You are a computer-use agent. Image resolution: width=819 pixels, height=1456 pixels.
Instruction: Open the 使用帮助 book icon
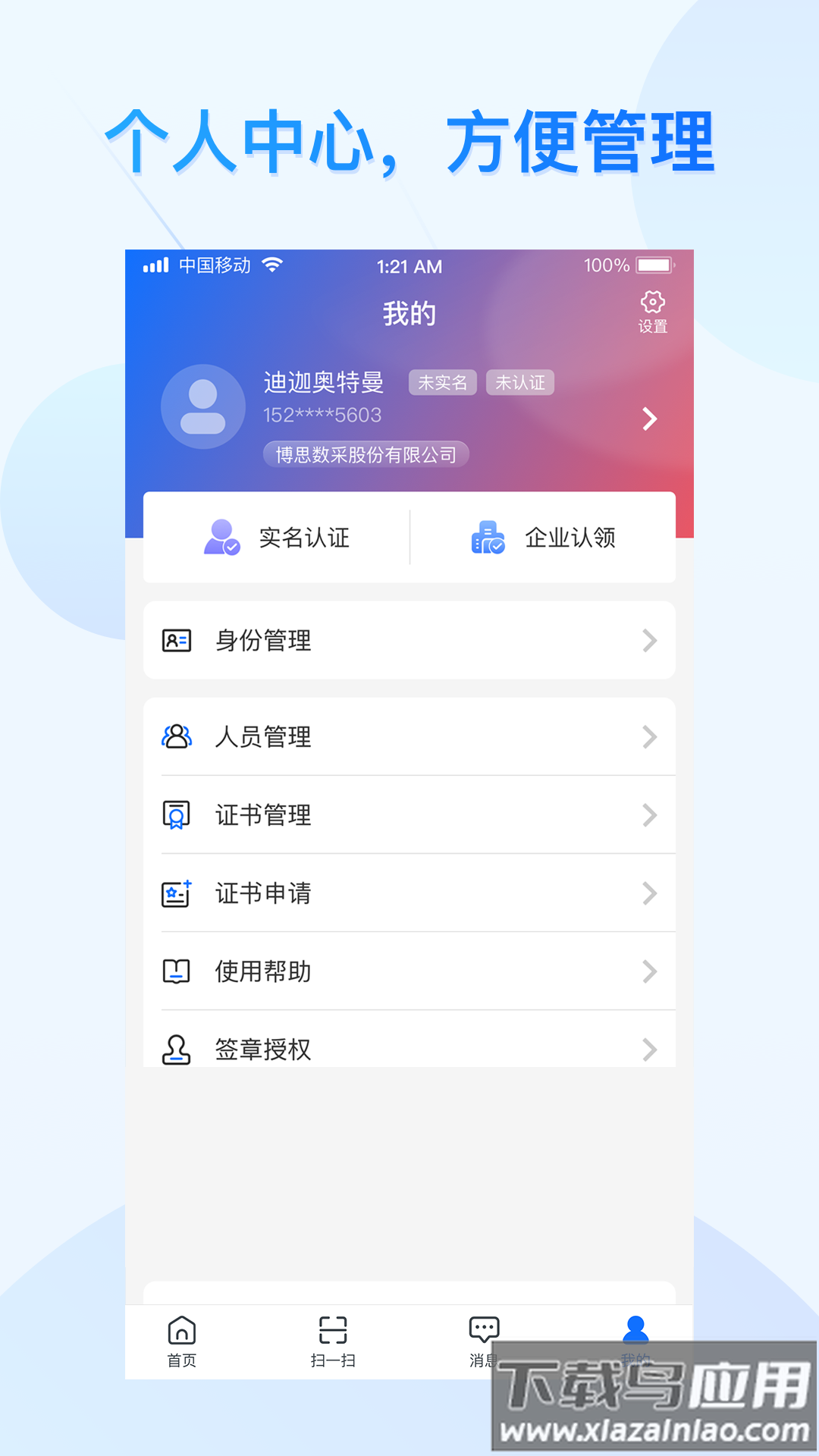point(175,971)
